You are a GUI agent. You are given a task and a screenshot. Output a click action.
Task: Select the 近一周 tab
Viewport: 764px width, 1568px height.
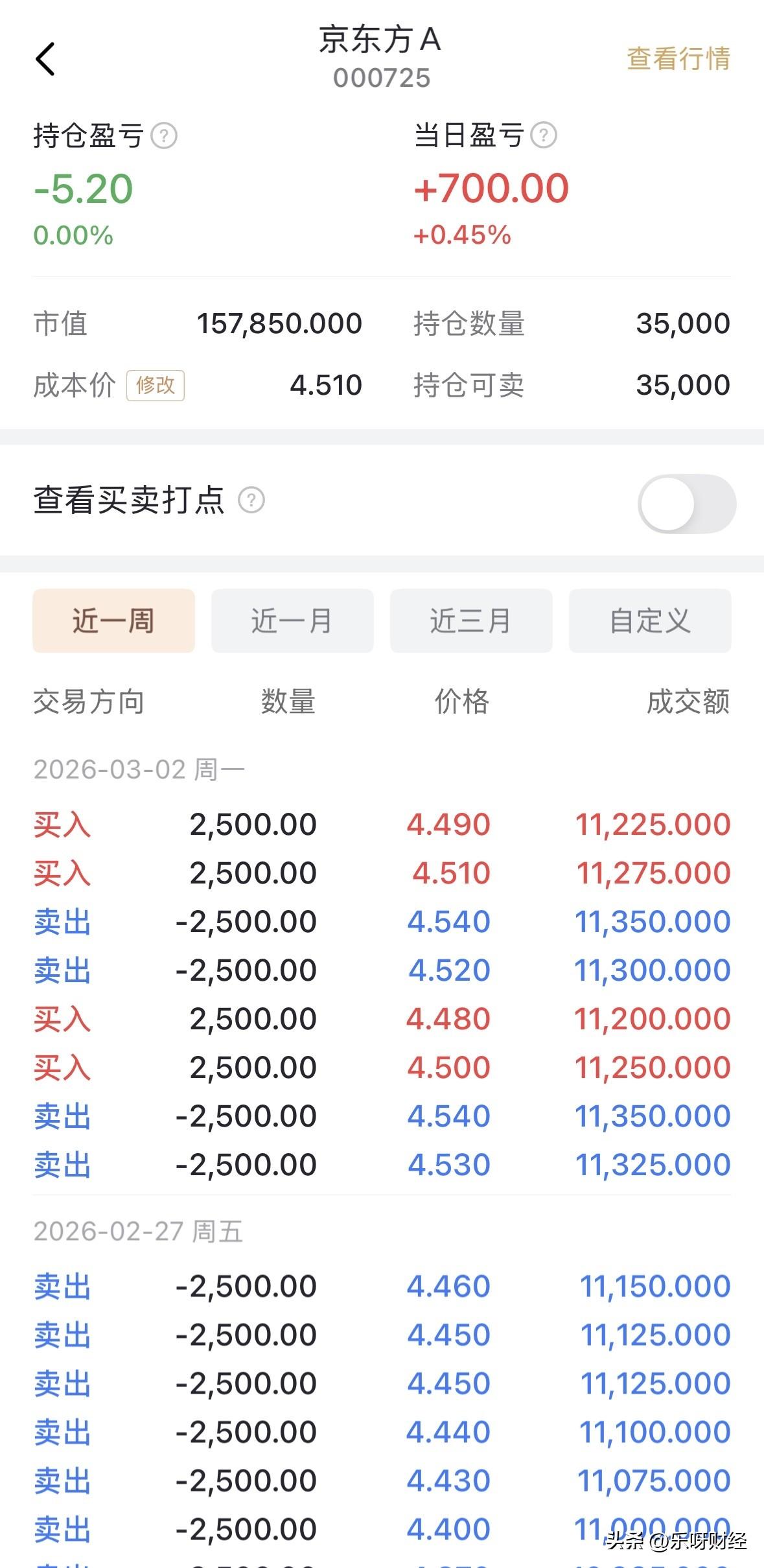pos(113,620)
